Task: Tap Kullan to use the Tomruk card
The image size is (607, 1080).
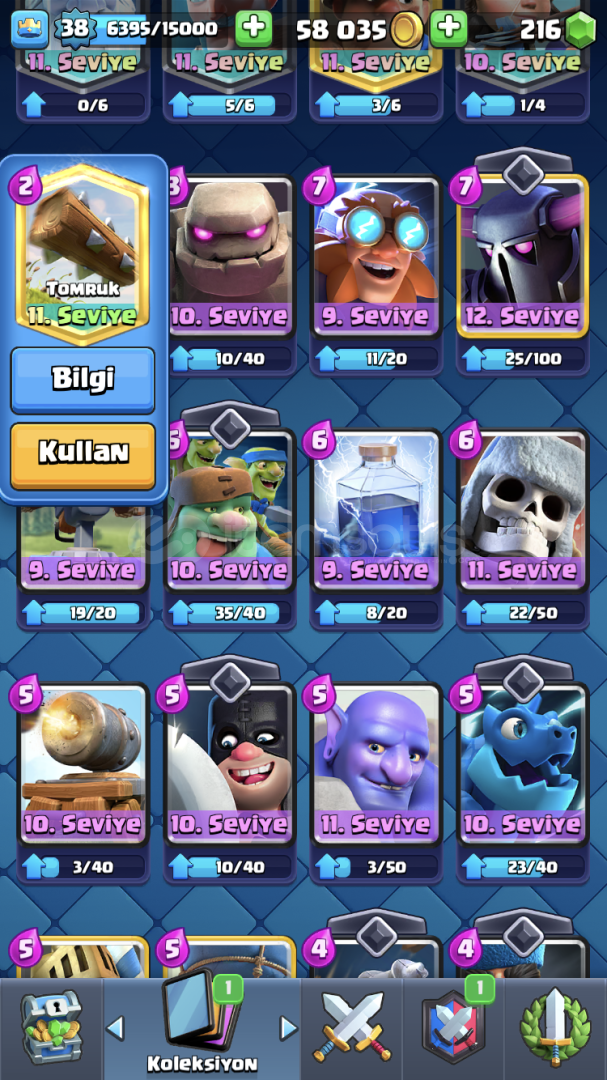Action: coord(83,455)
